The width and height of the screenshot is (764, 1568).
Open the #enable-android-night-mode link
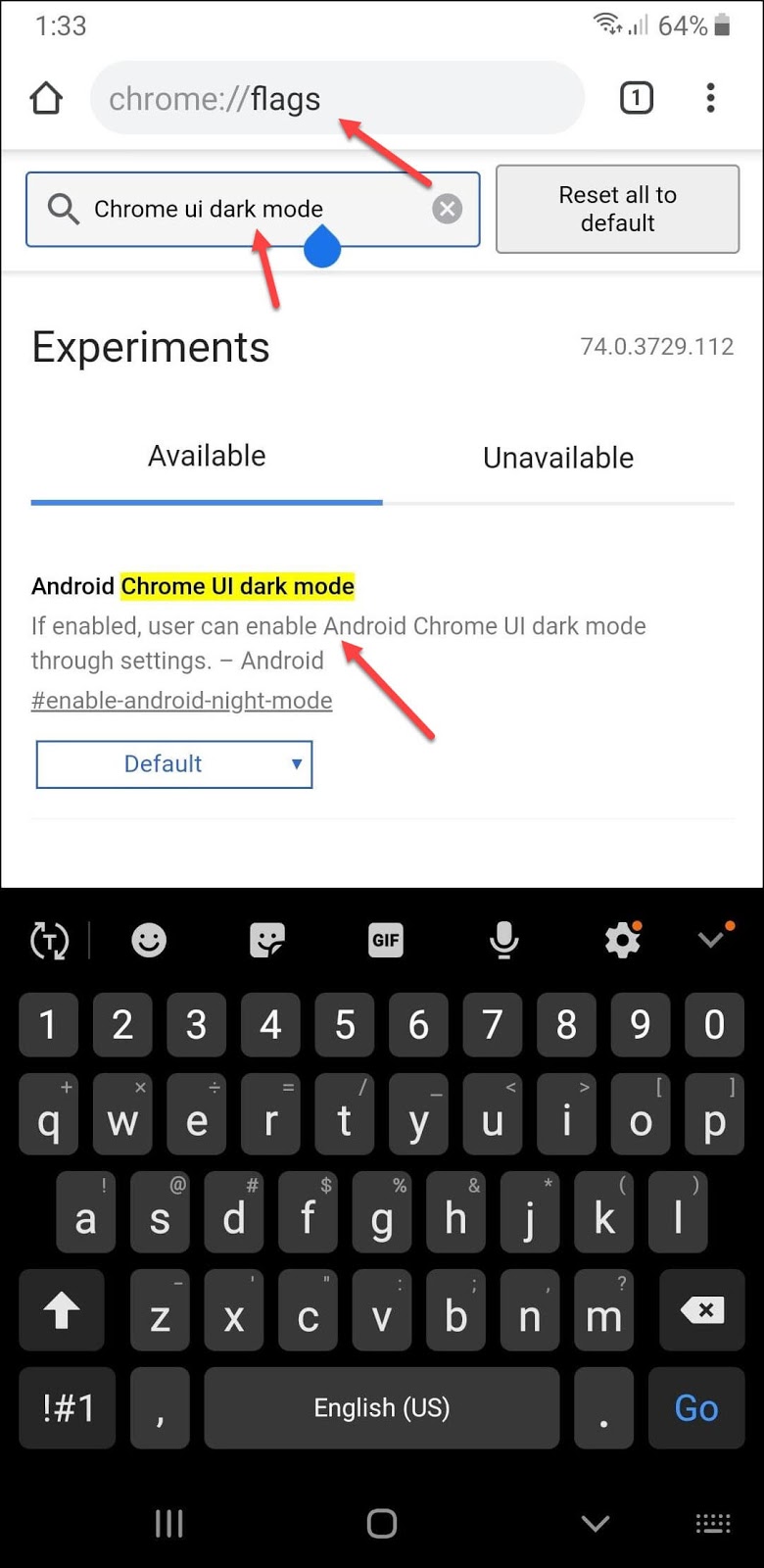click(182, 701)
